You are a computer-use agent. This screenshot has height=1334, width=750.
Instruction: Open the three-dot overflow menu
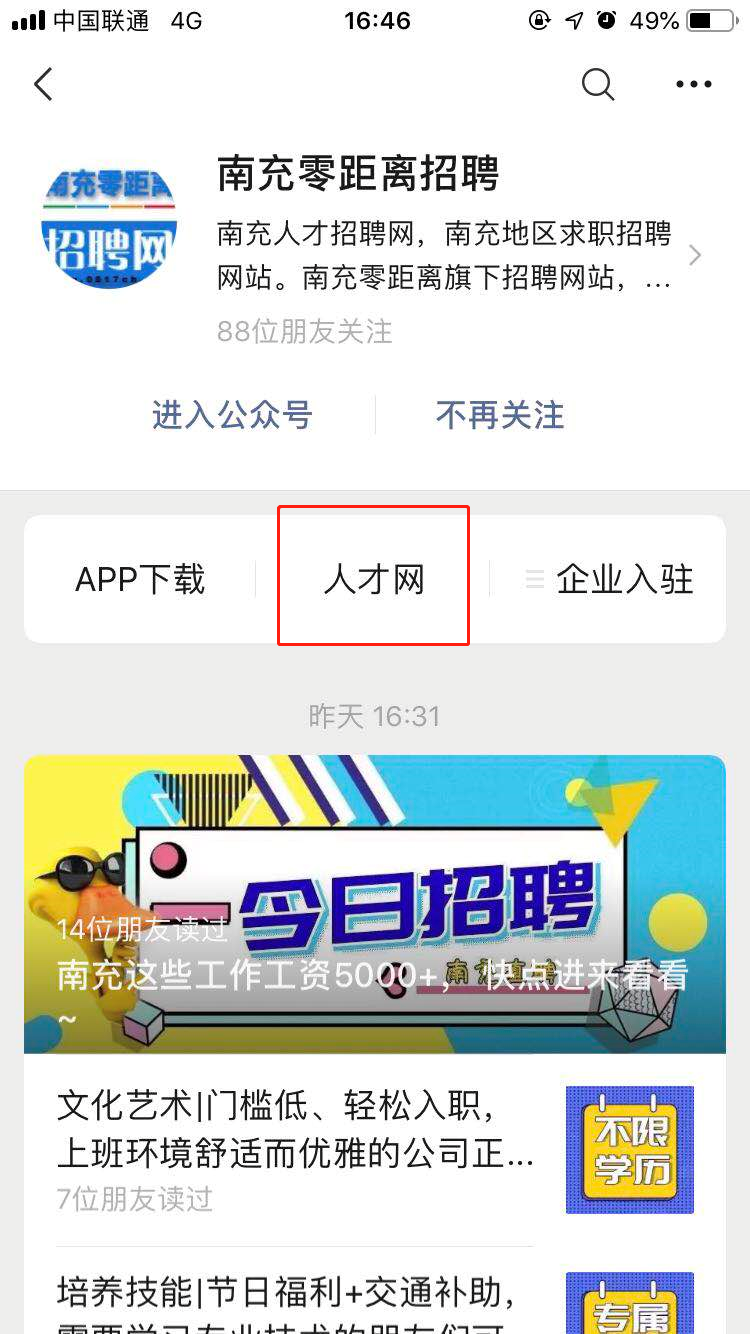694,85
